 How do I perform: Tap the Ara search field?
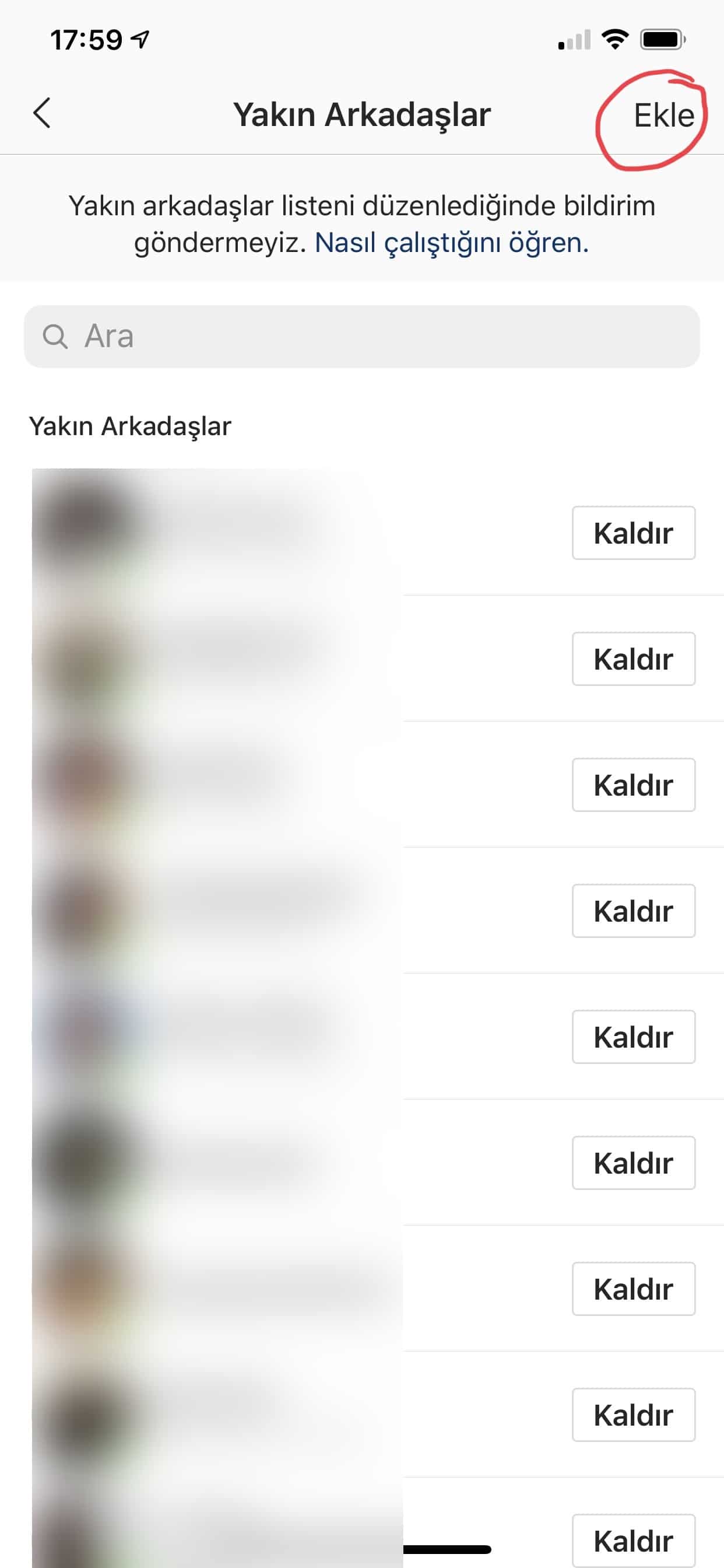click(361, 336)
